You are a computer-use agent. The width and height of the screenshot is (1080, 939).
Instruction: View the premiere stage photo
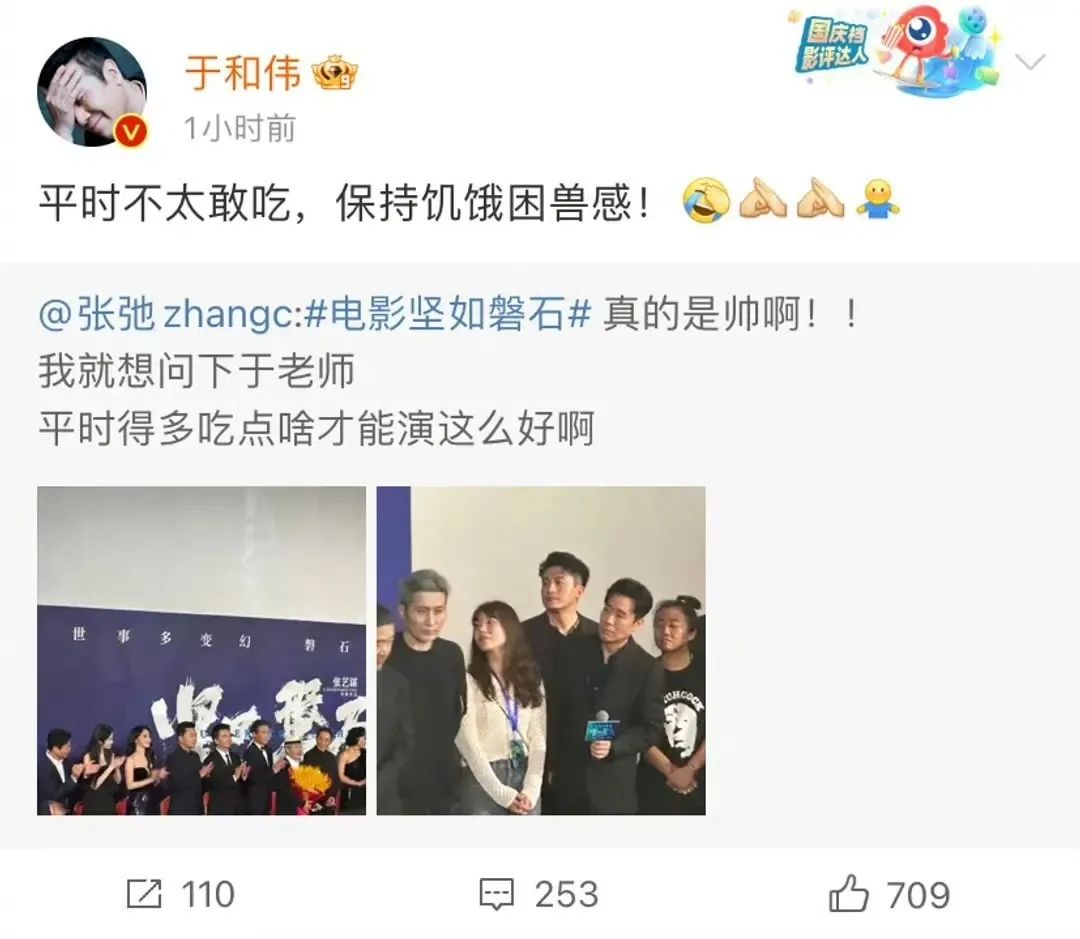click(202, 650)
